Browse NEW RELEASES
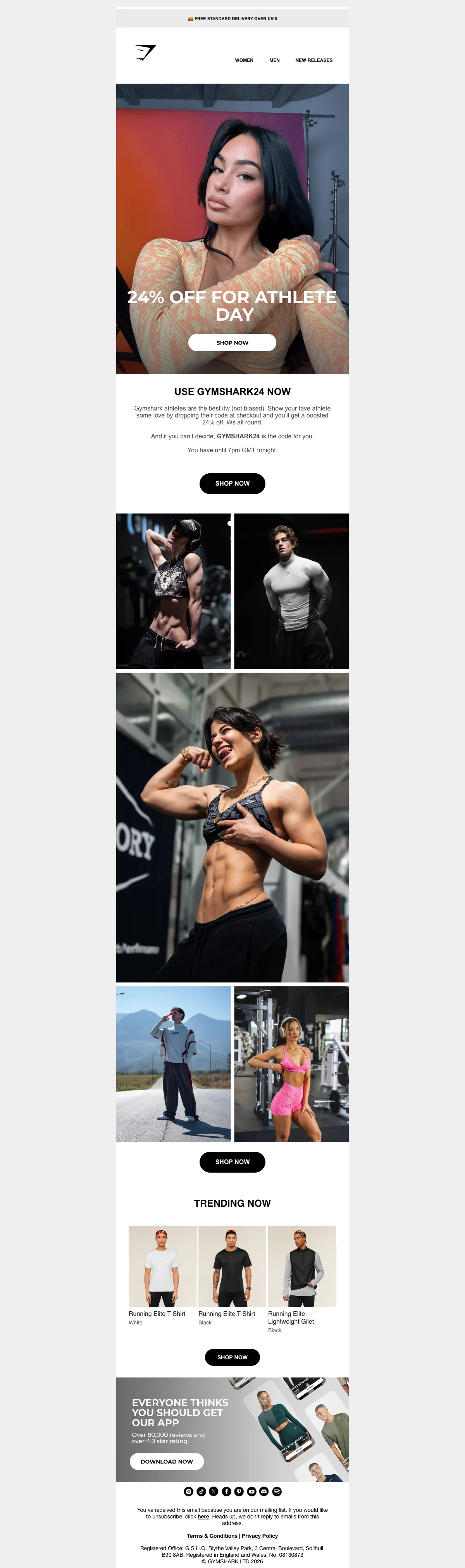The image size is (465, 1568). 314,60
